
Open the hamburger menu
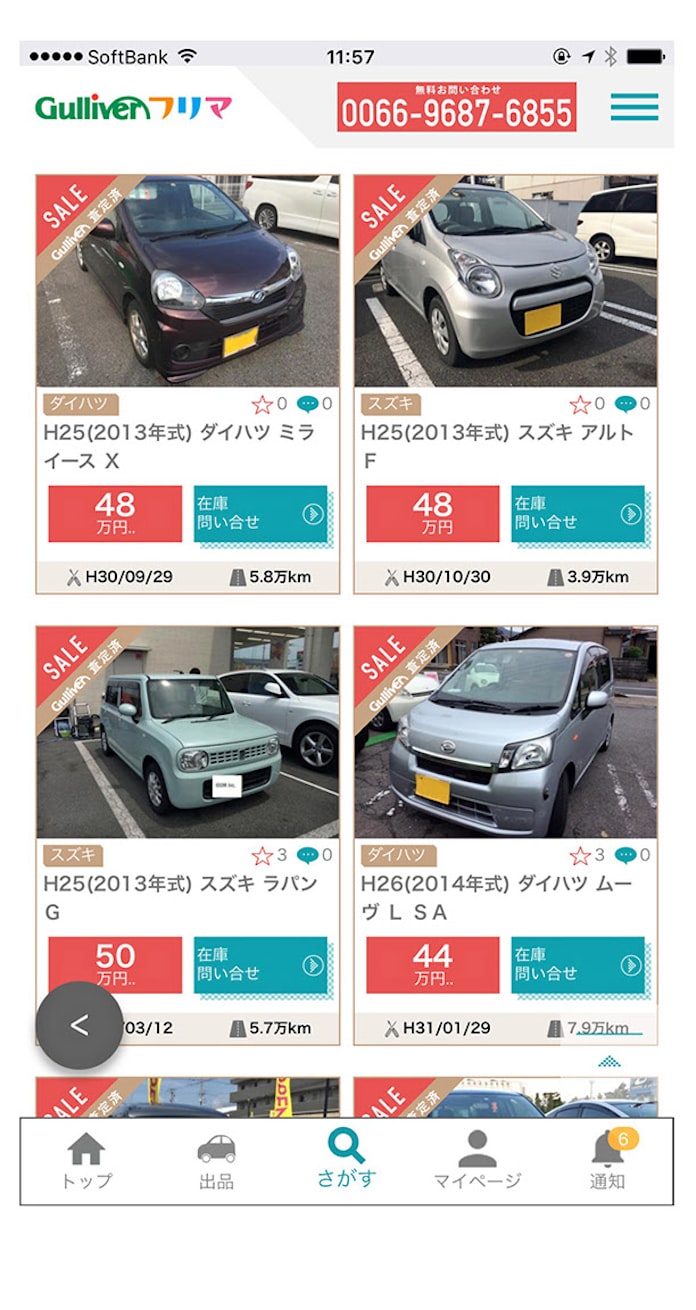pyautogui.click(x=634, y=107)
